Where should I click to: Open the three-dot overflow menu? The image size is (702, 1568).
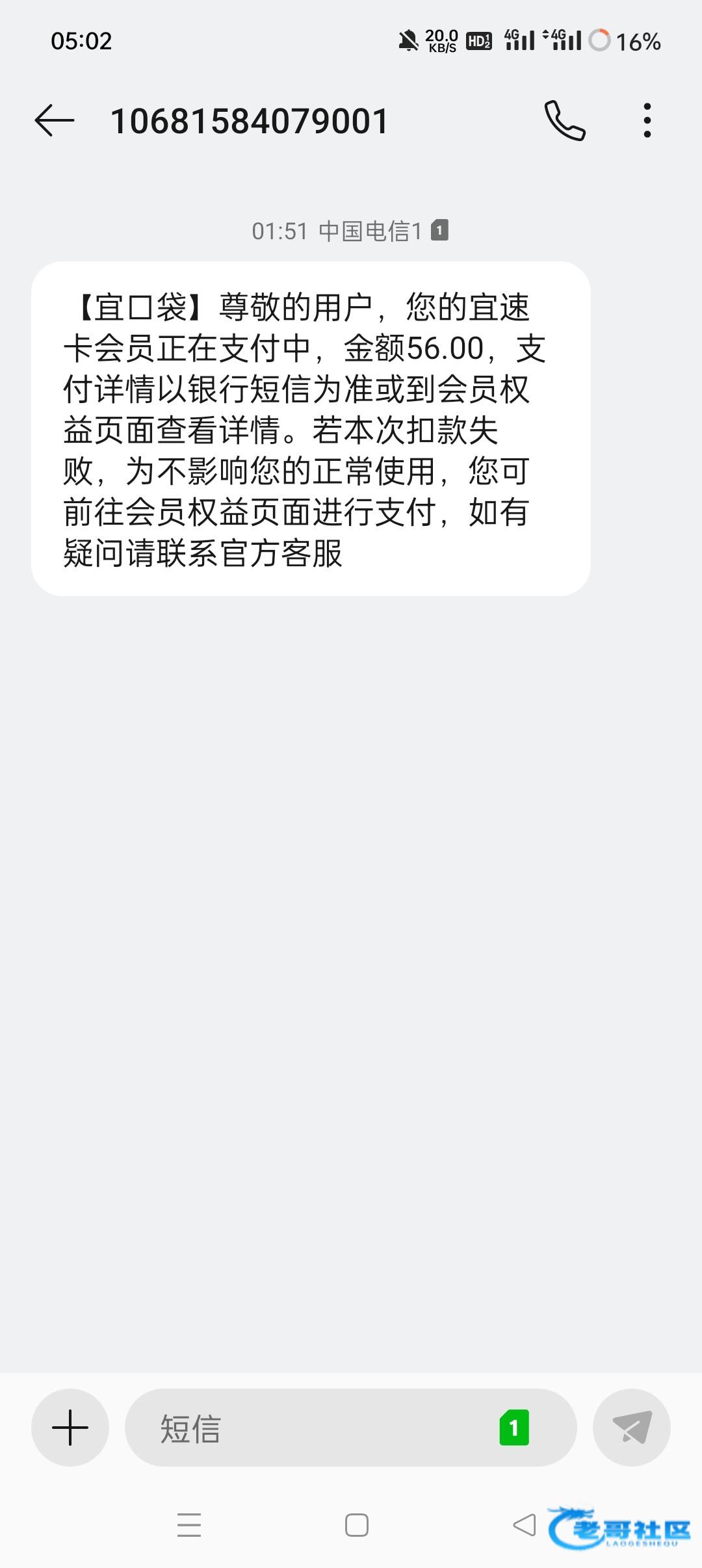(647, 121)
